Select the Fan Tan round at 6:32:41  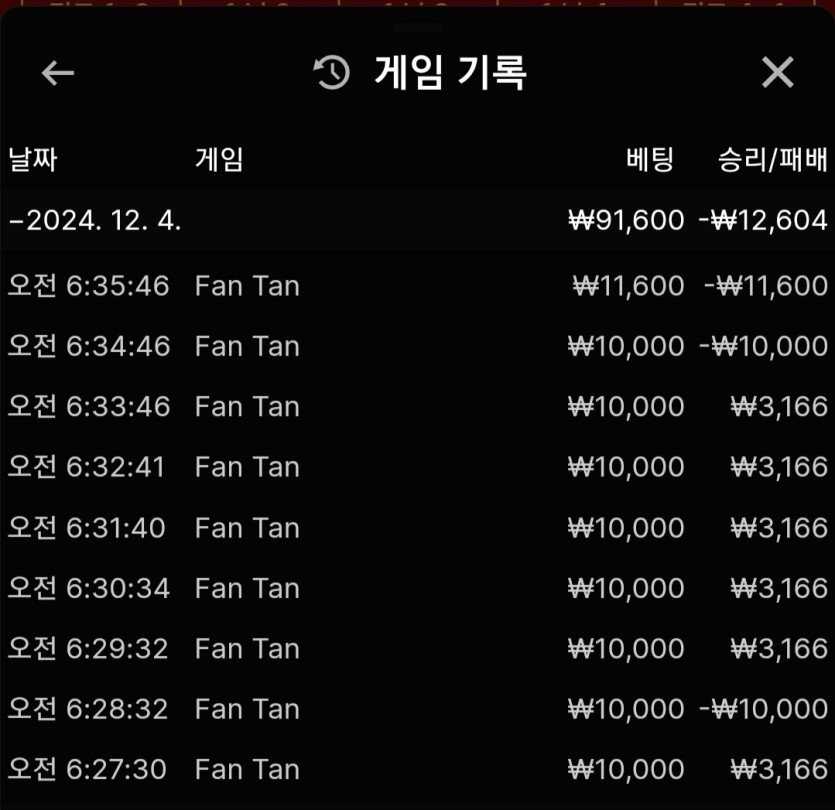click(x=417, y=467)
